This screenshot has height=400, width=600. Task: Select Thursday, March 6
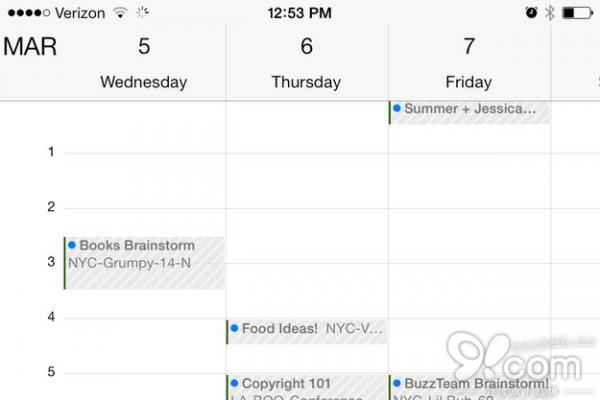pyautogui.click(x=306, y=62)
